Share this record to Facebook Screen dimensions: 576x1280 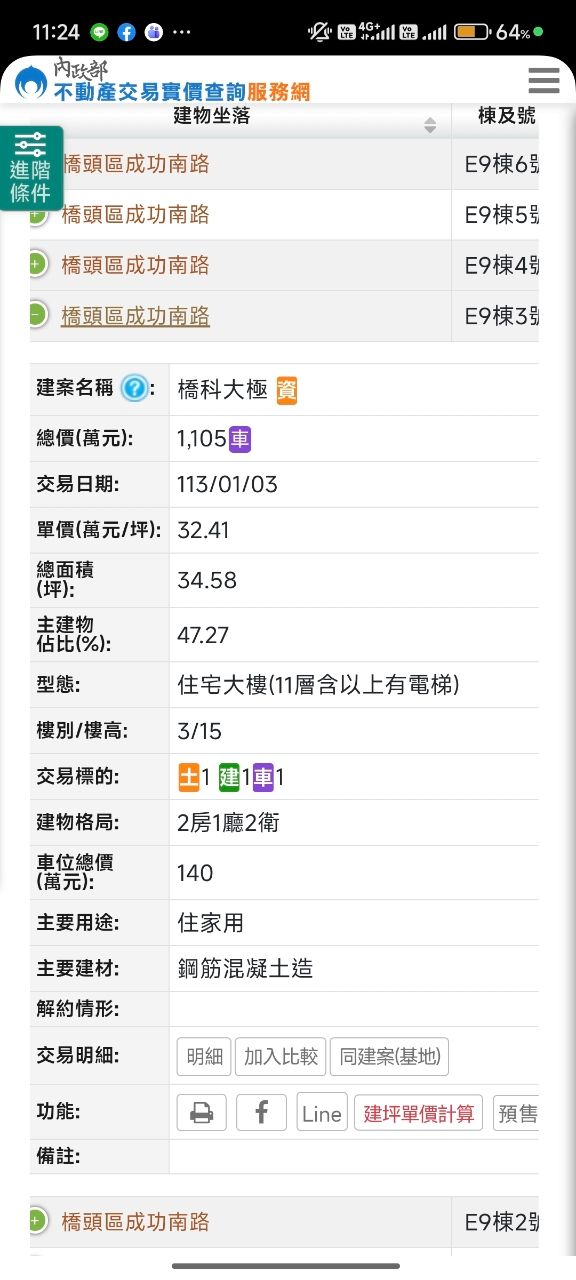[x=261, y=1113]
